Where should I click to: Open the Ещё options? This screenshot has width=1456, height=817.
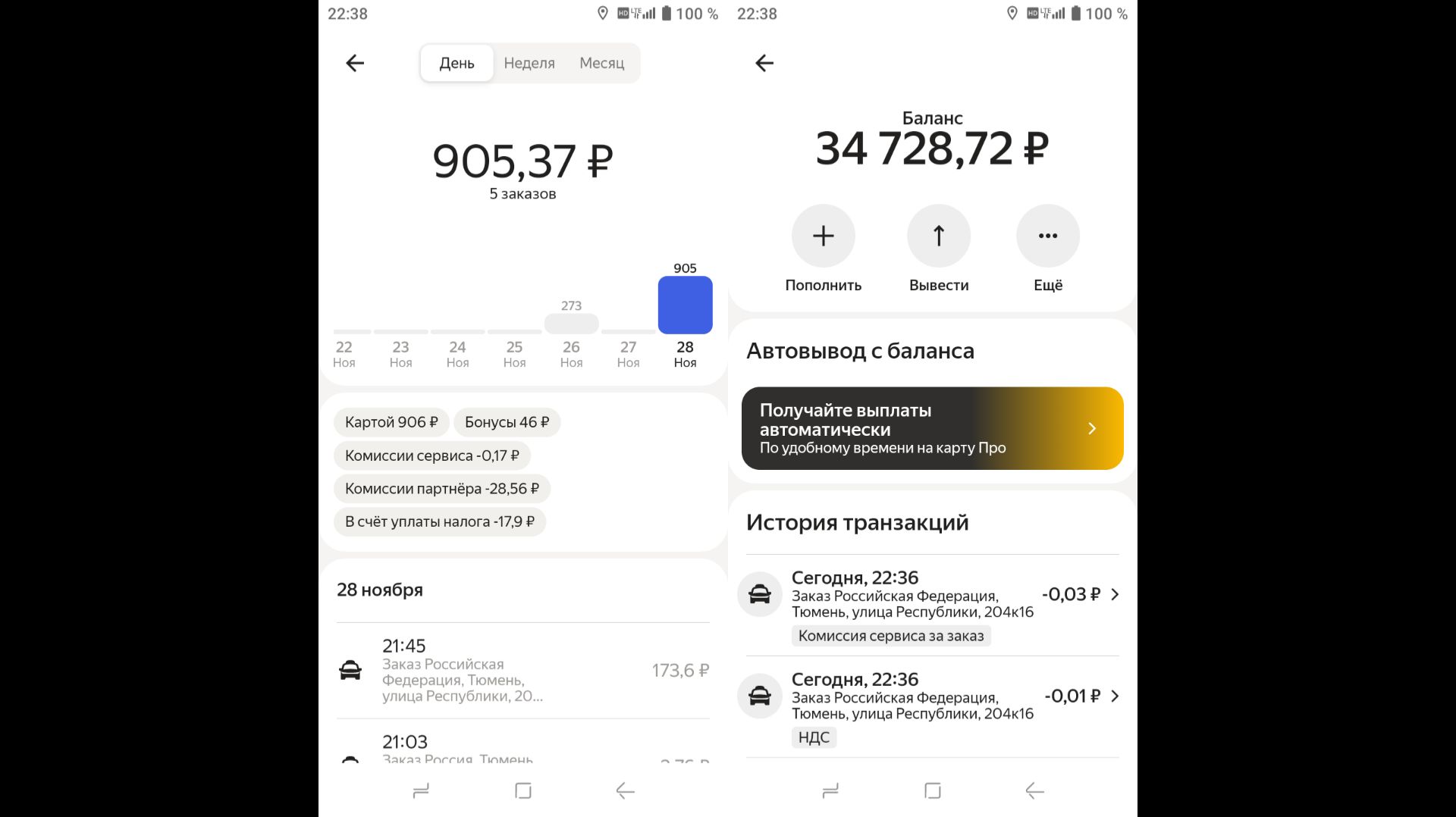click(x=1047, y=236)
